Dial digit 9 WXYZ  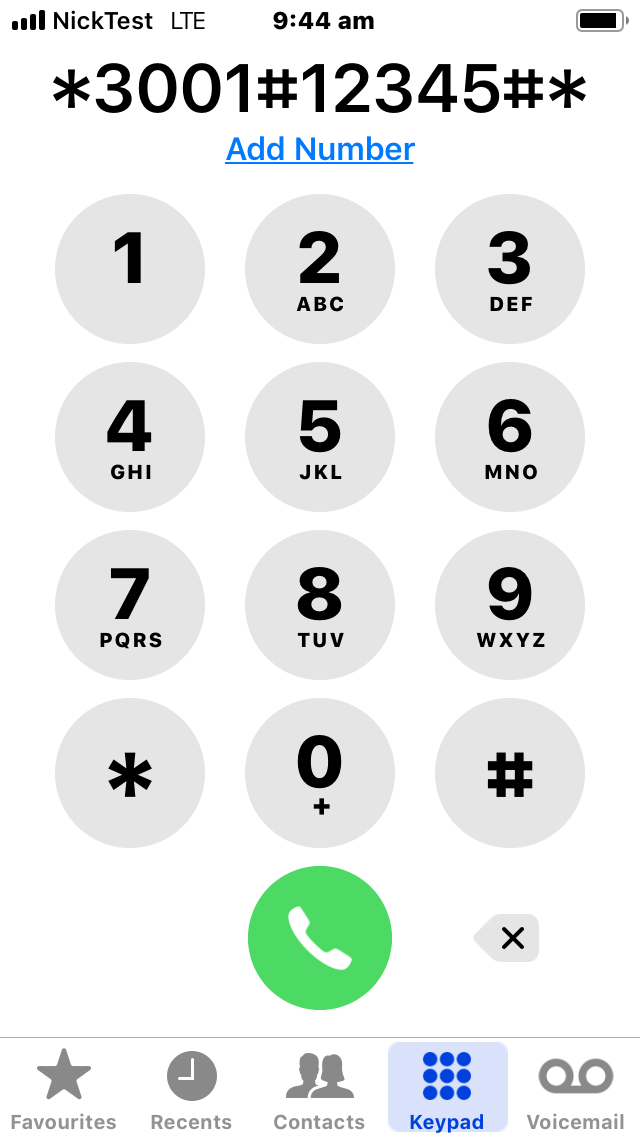pyautogui.click(x=510, y=605)
